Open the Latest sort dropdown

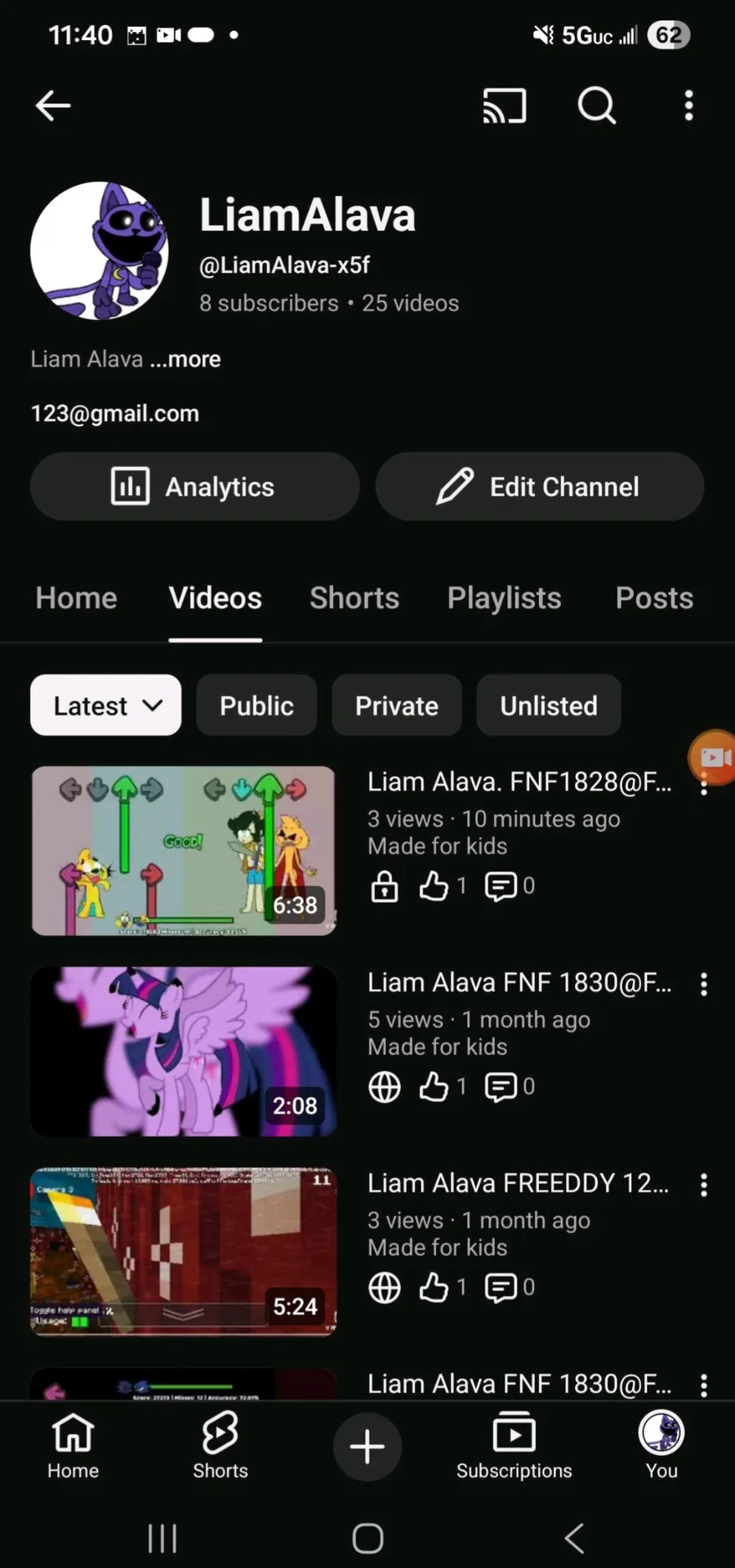pyautogui.click(x=106, y=706)
